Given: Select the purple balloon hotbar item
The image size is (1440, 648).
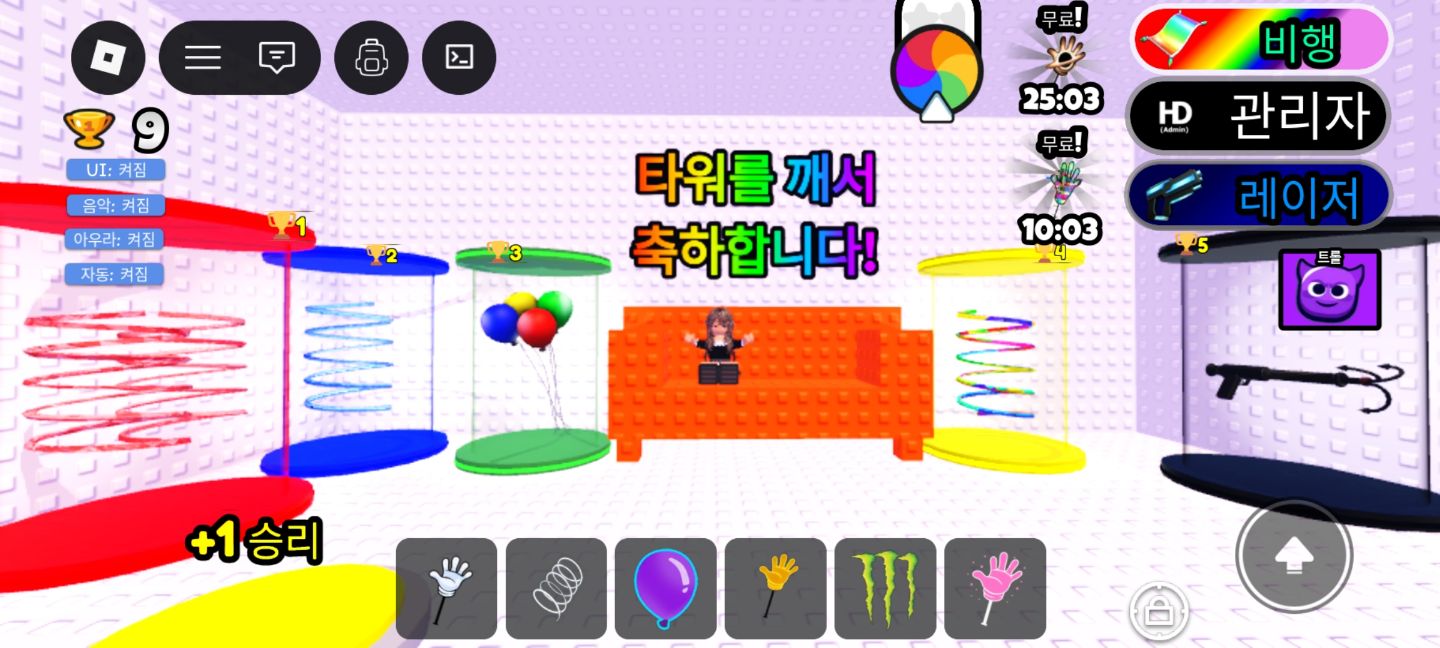Looking at the screenshot, I should [x=666, y=589].
